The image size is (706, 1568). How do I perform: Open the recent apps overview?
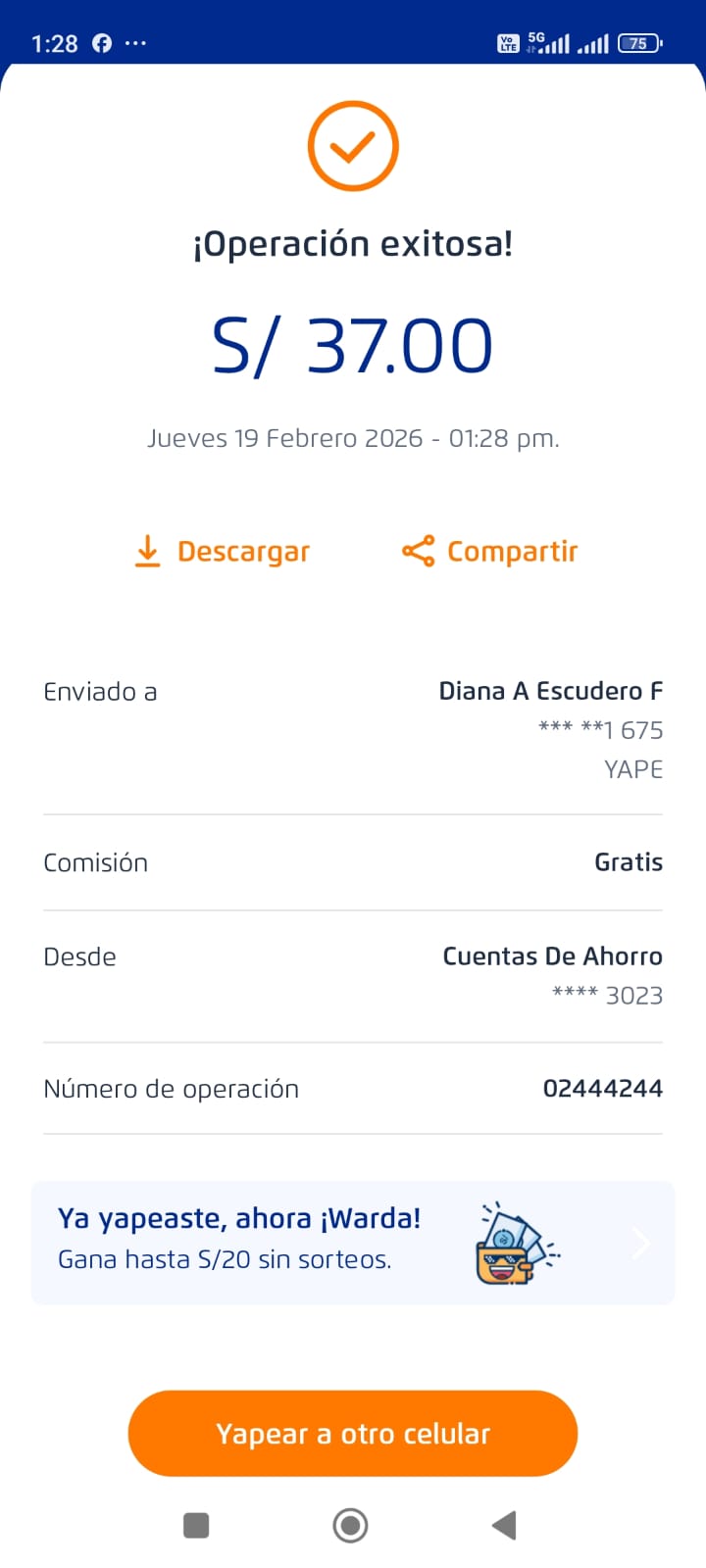tap(196, 1525)
